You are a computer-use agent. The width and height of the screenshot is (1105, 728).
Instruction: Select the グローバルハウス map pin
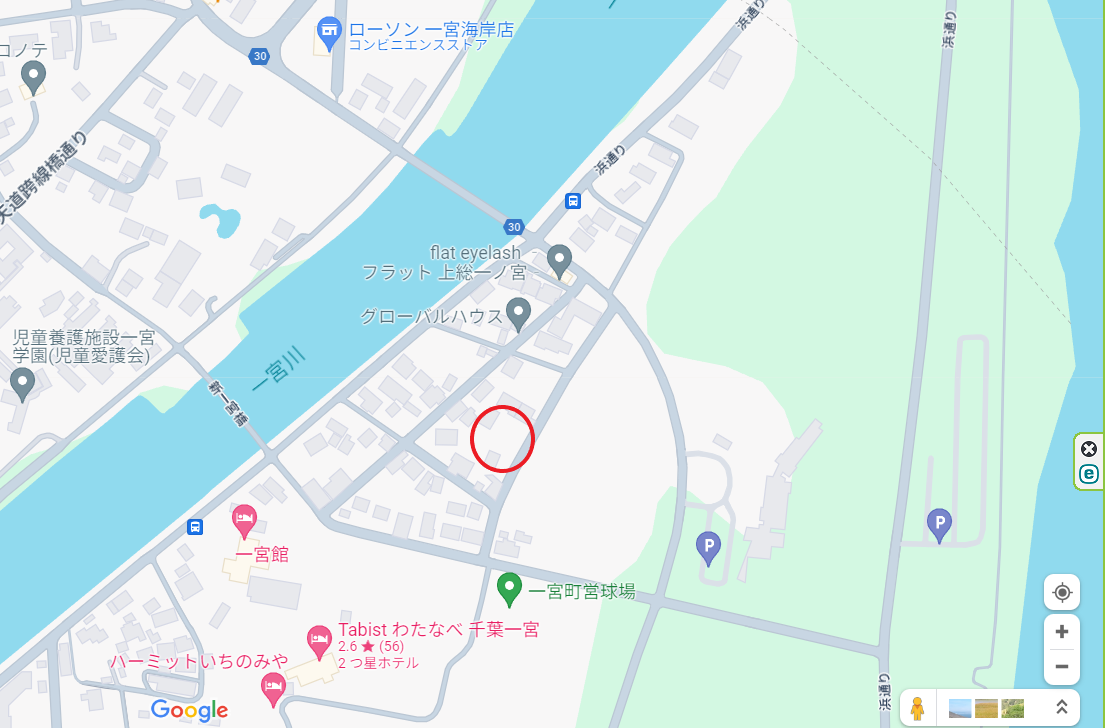pos(518,313)
